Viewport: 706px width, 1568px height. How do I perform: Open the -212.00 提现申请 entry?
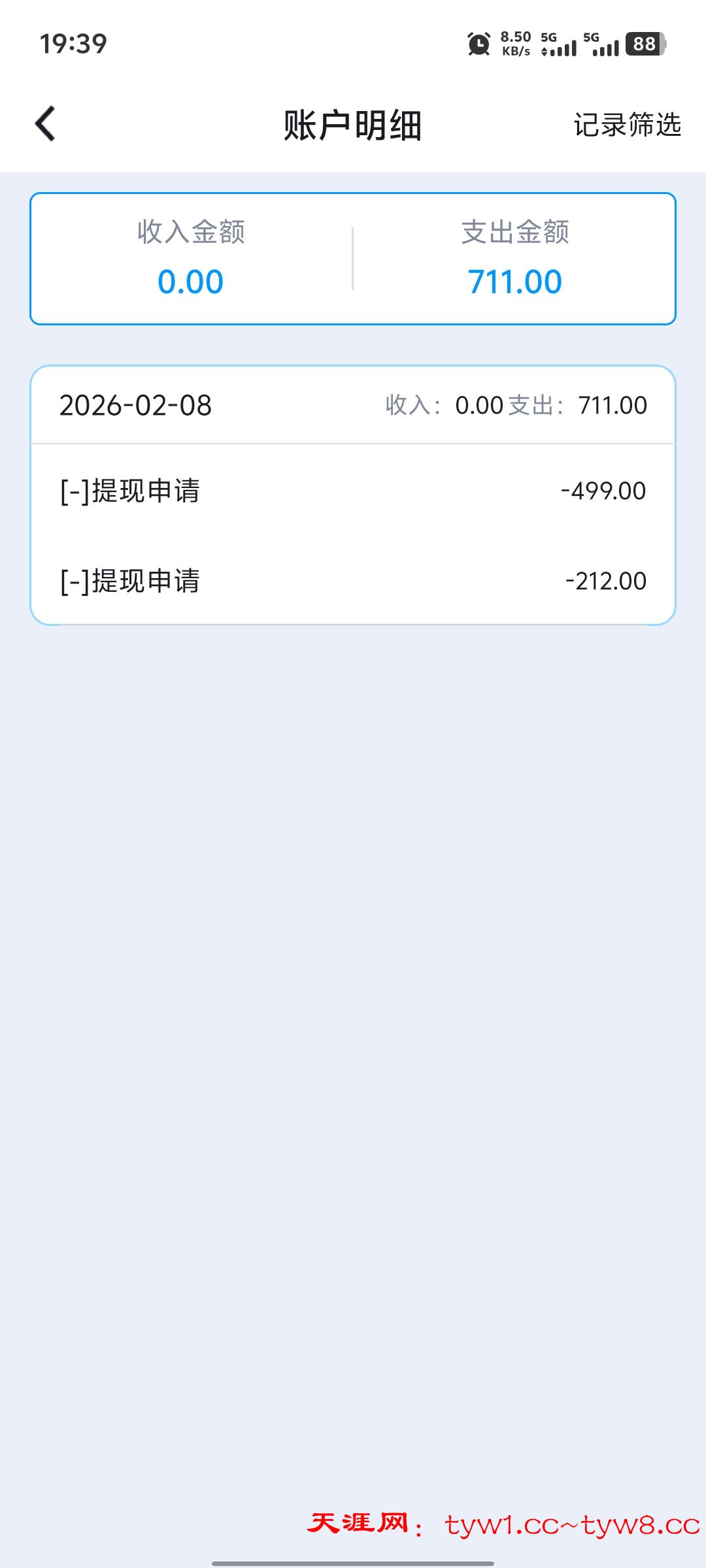pos(352,581)
